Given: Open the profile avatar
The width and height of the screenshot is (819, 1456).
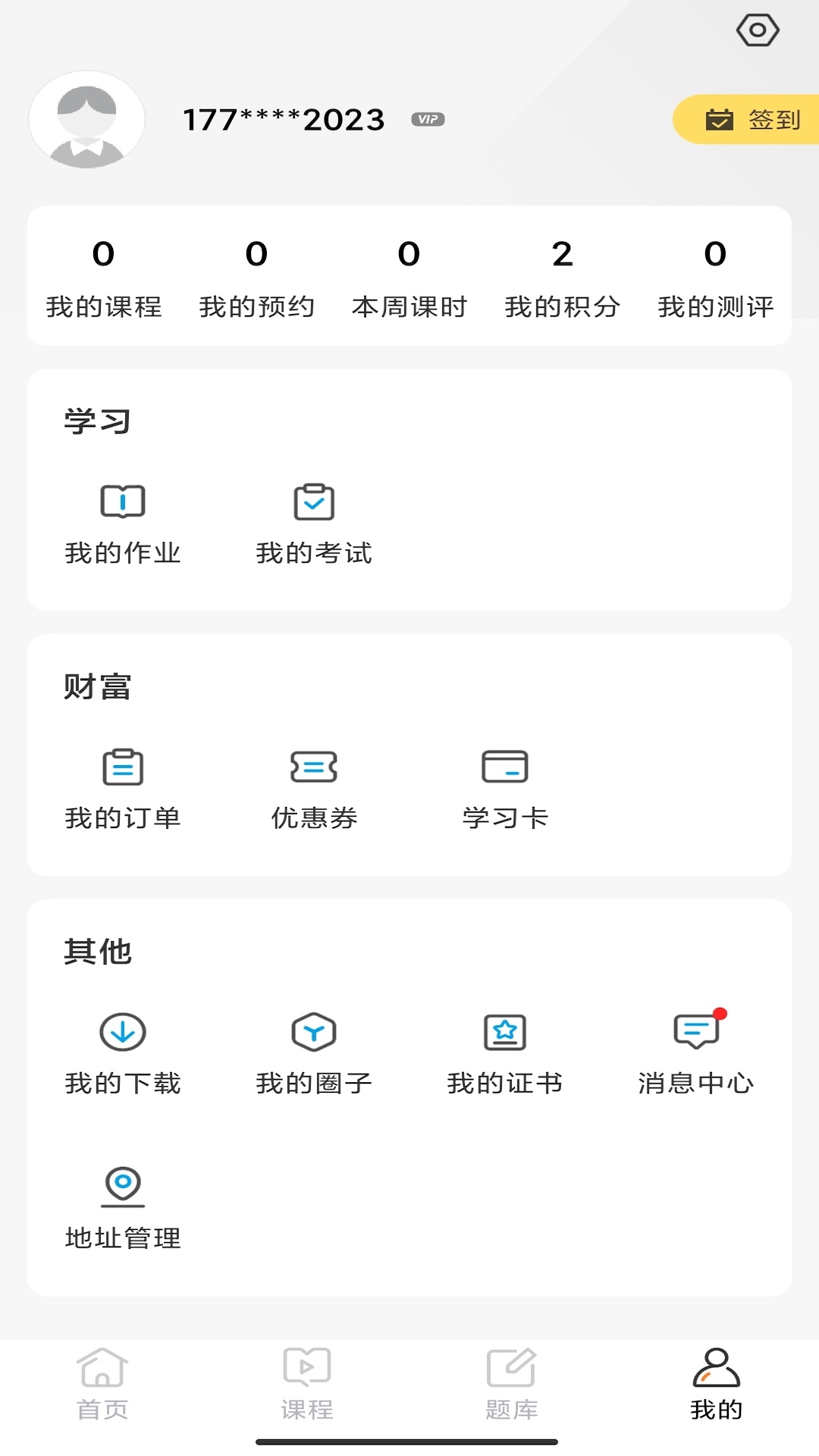Looking at the screenshot, I should [x=87, y=120].
